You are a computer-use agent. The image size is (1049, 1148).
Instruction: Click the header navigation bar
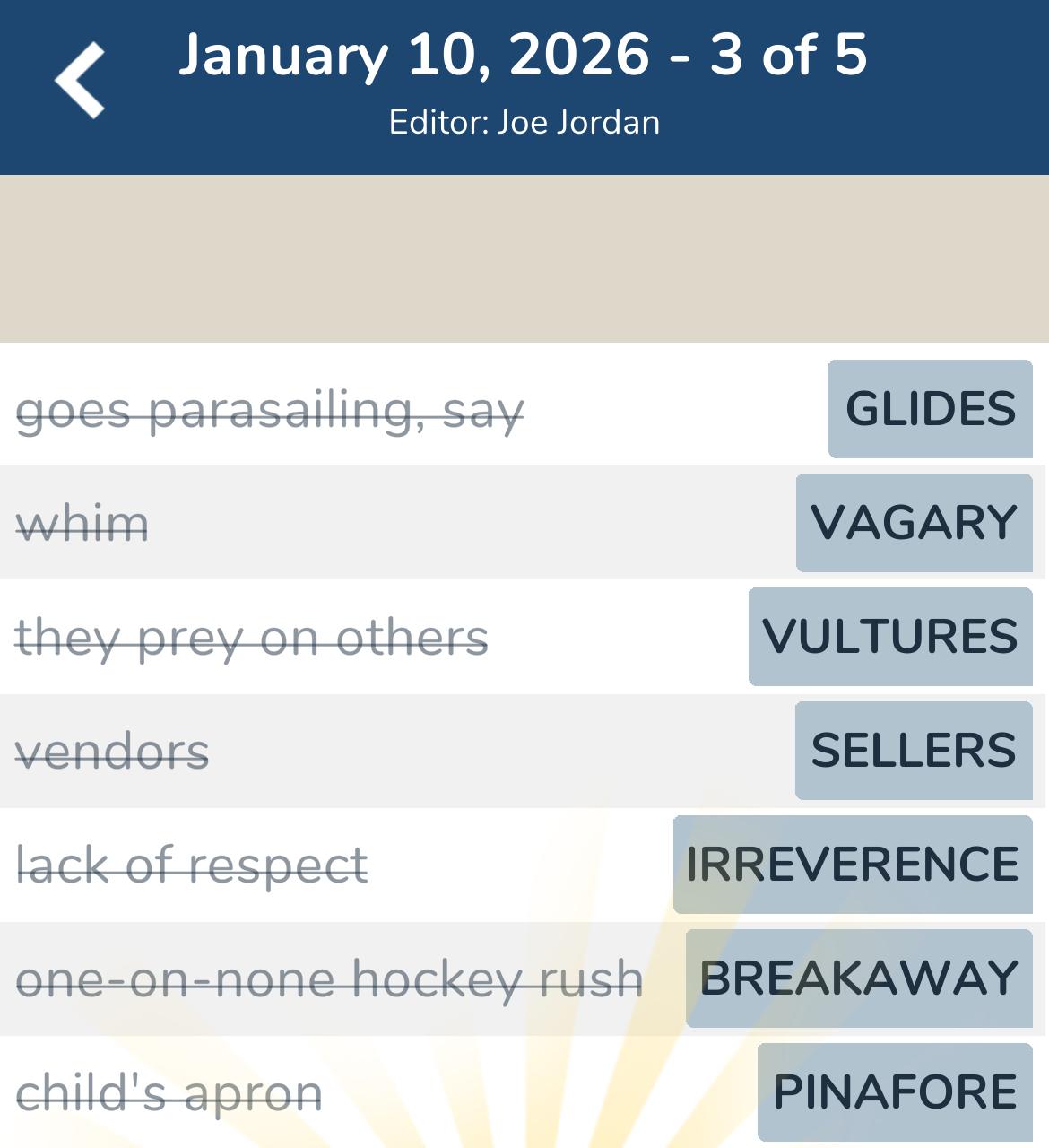[524, 85]
